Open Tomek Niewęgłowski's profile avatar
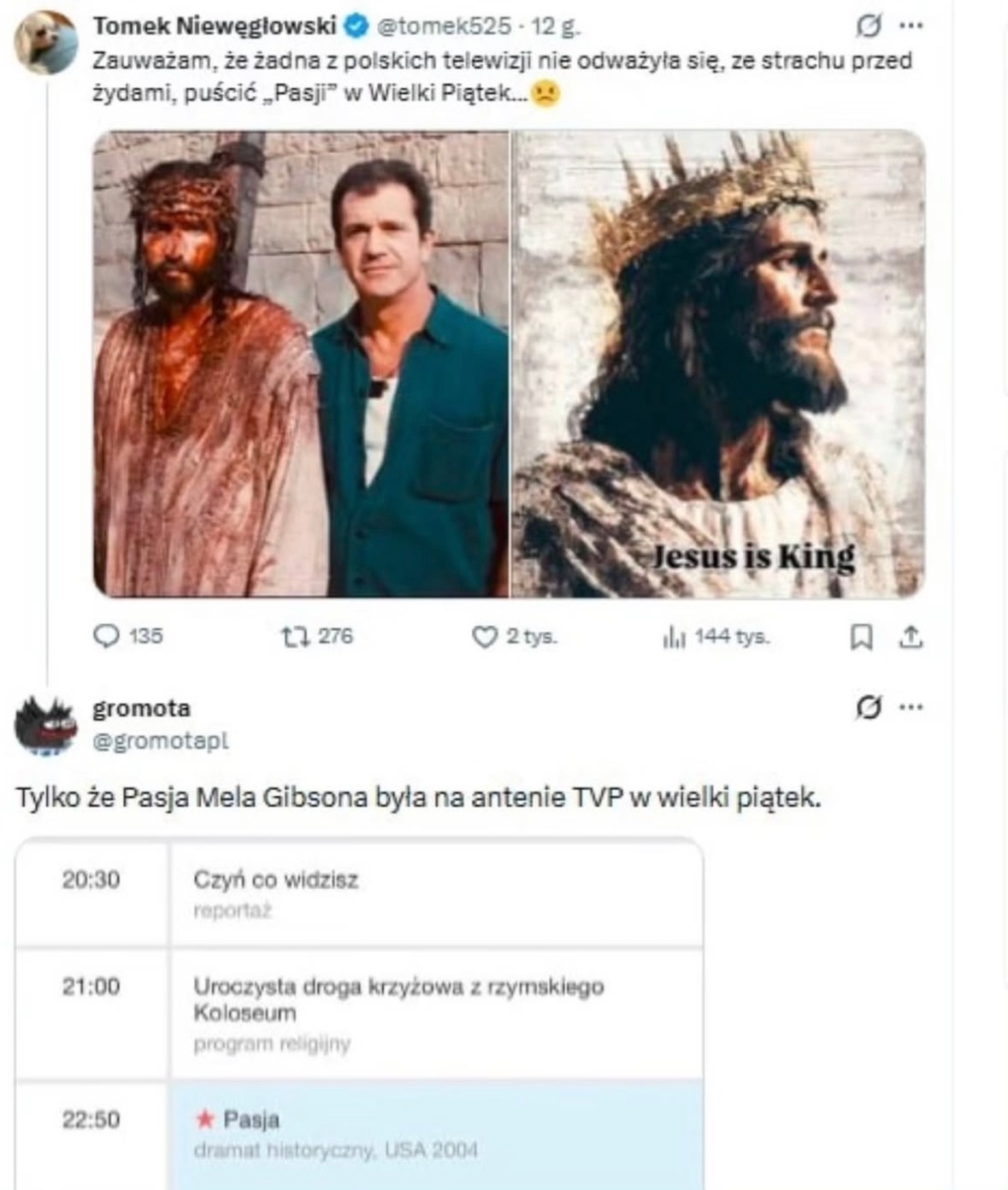This screenshot has width=1008, height=1190. [46, 42]
